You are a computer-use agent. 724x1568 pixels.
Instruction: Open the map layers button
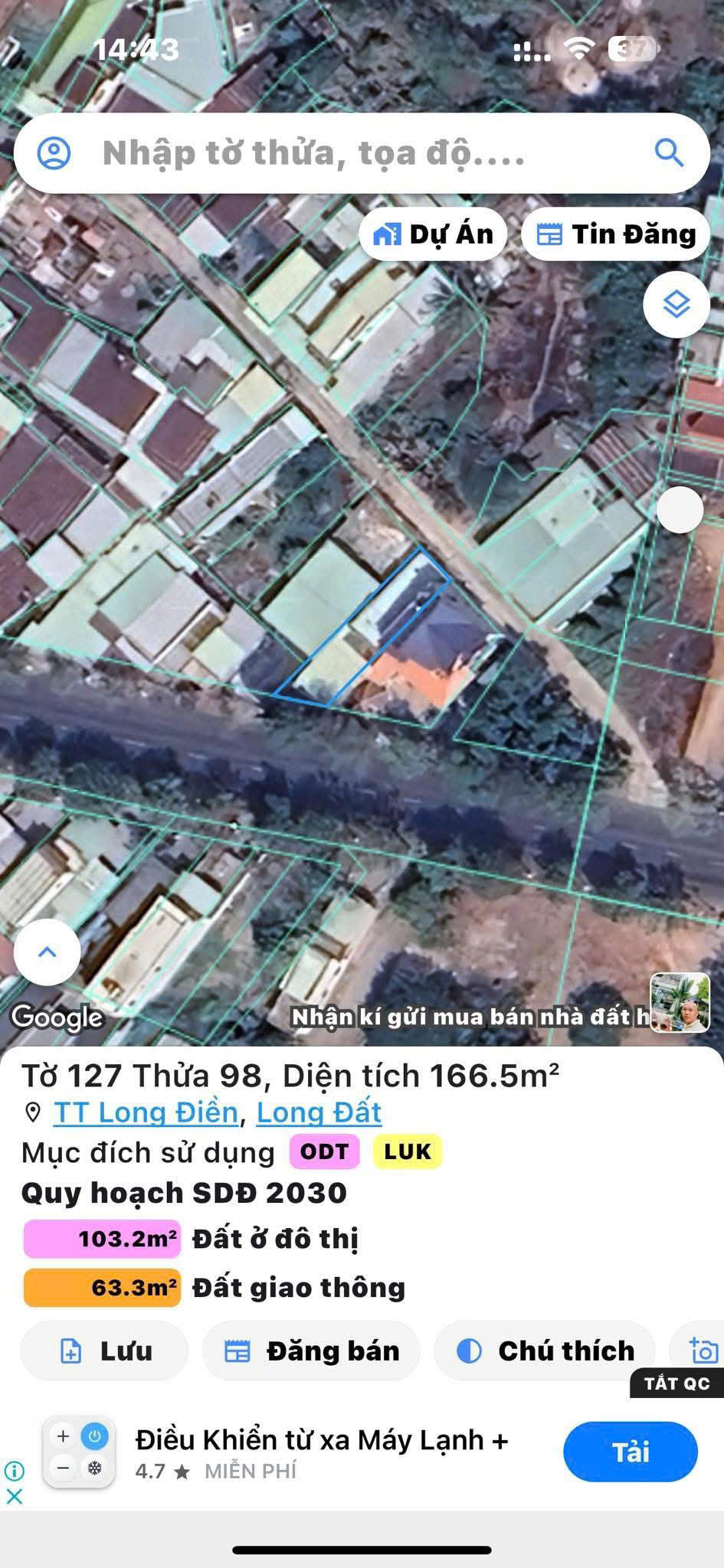click(676, 305)
